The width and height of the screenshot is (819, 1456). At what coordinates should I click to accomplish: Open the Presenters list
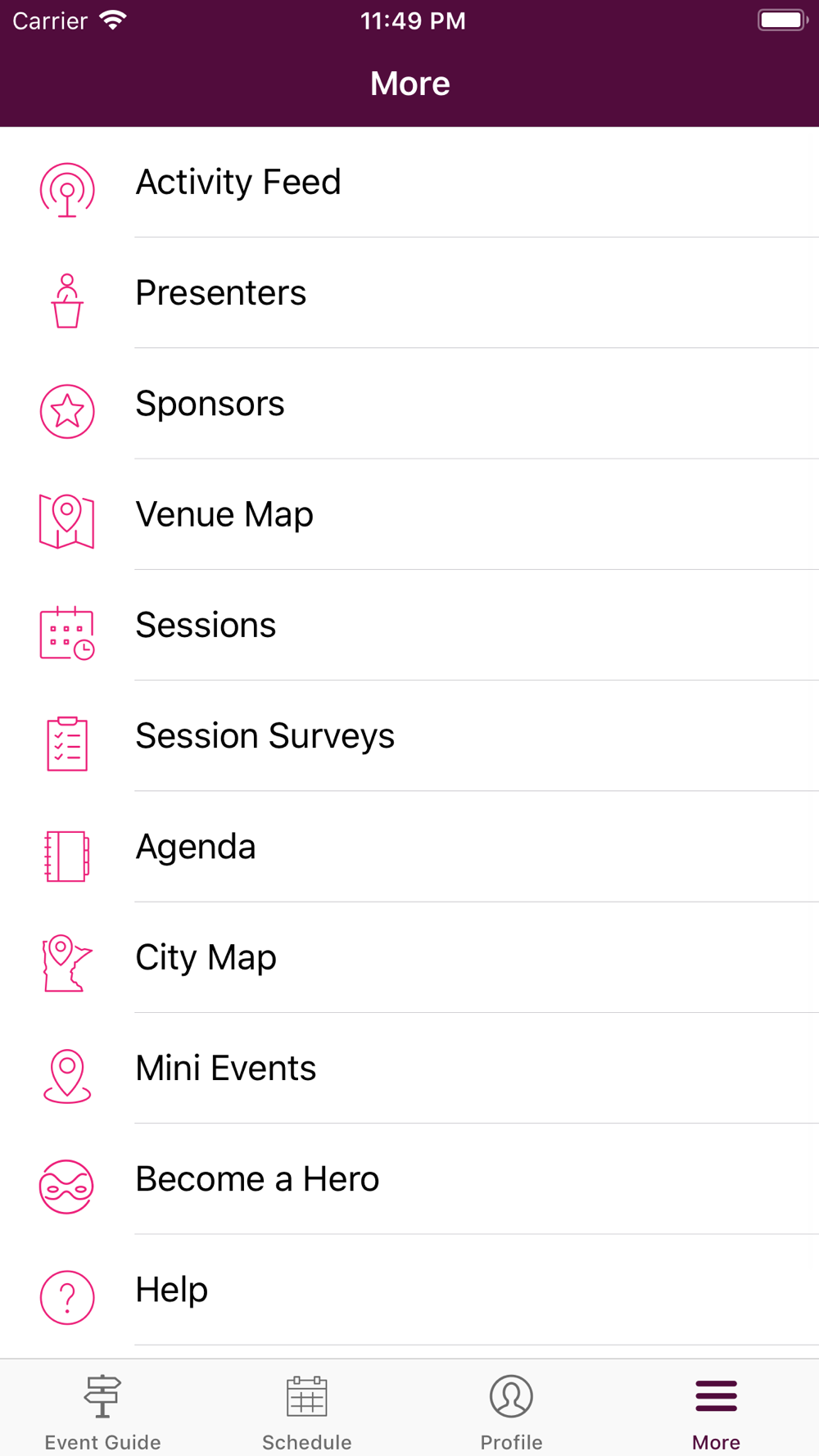pyautogui.click(x=409, y=293)
